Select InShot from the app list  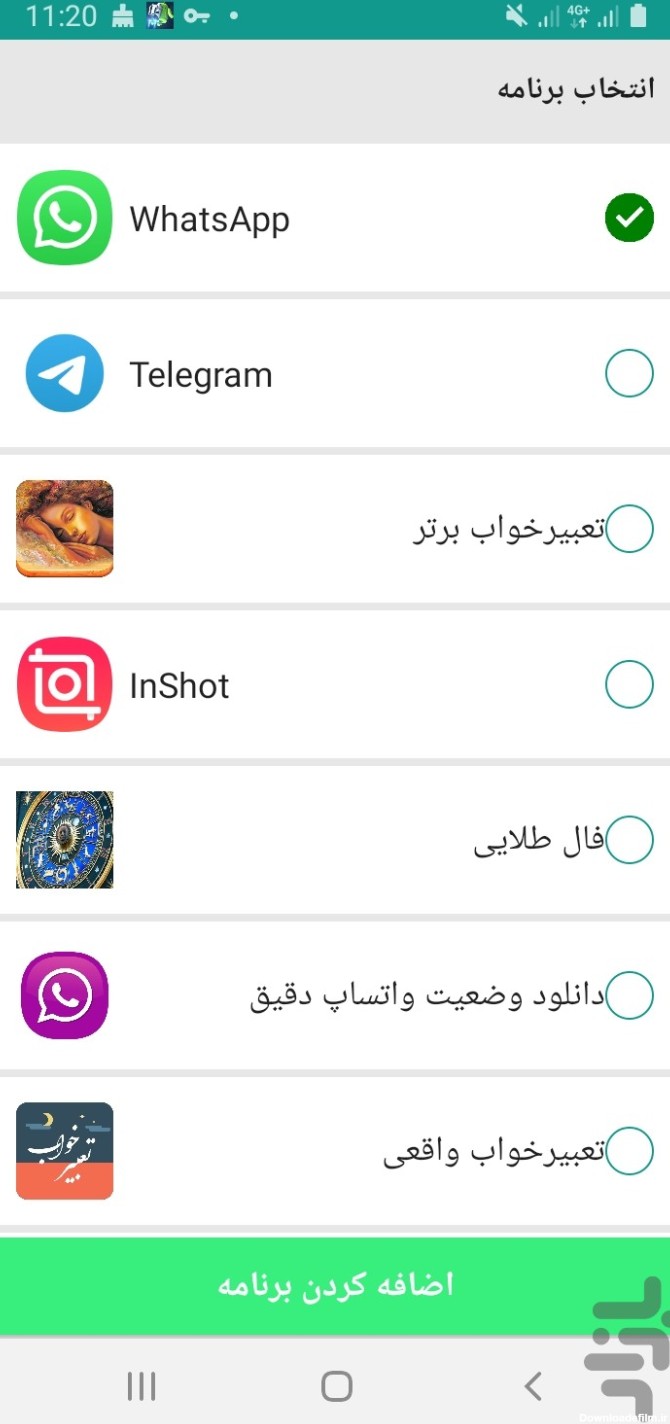(629, 685)
